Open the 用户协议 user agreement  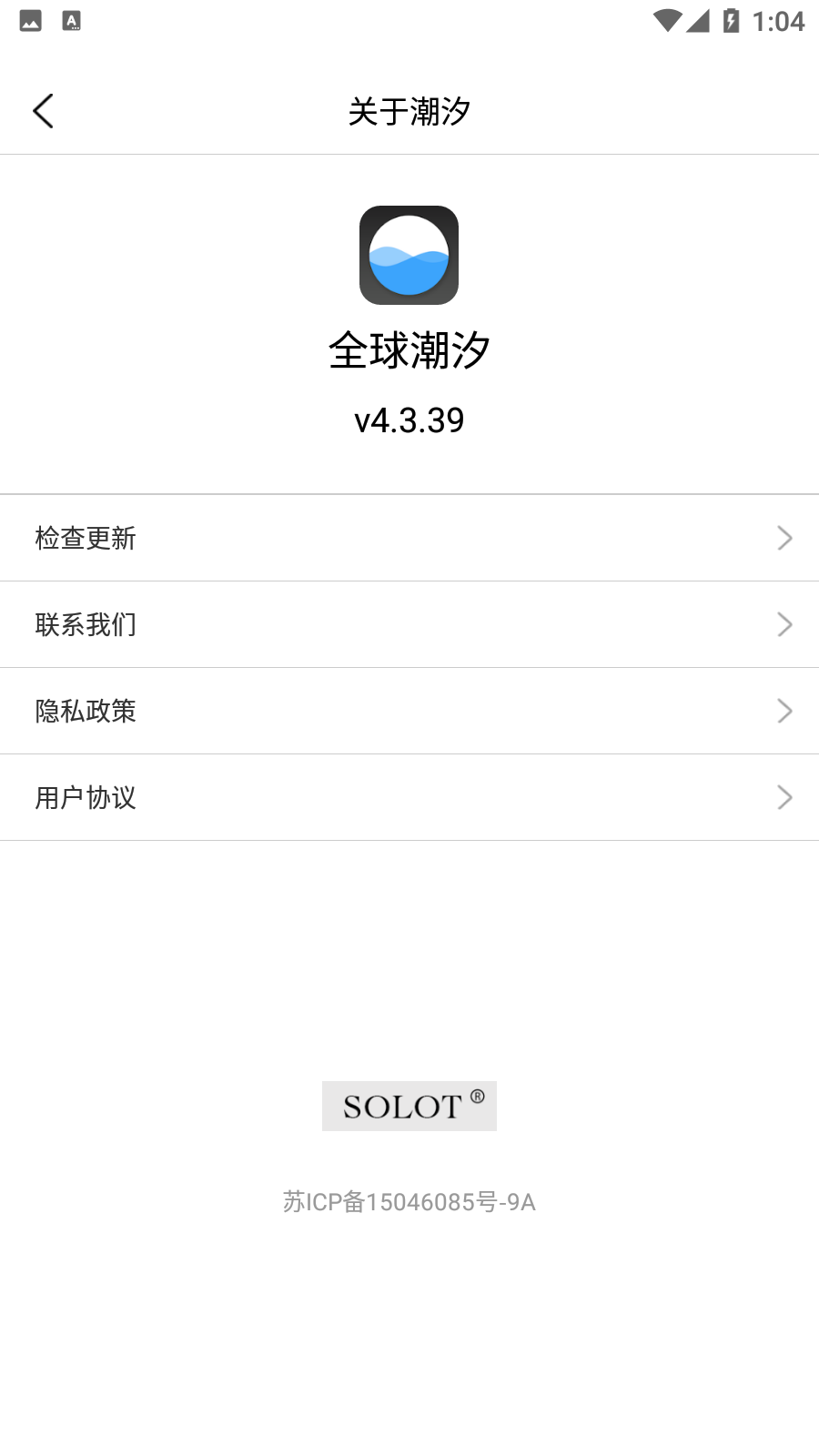pyautogui.click(x=409, y=797)
